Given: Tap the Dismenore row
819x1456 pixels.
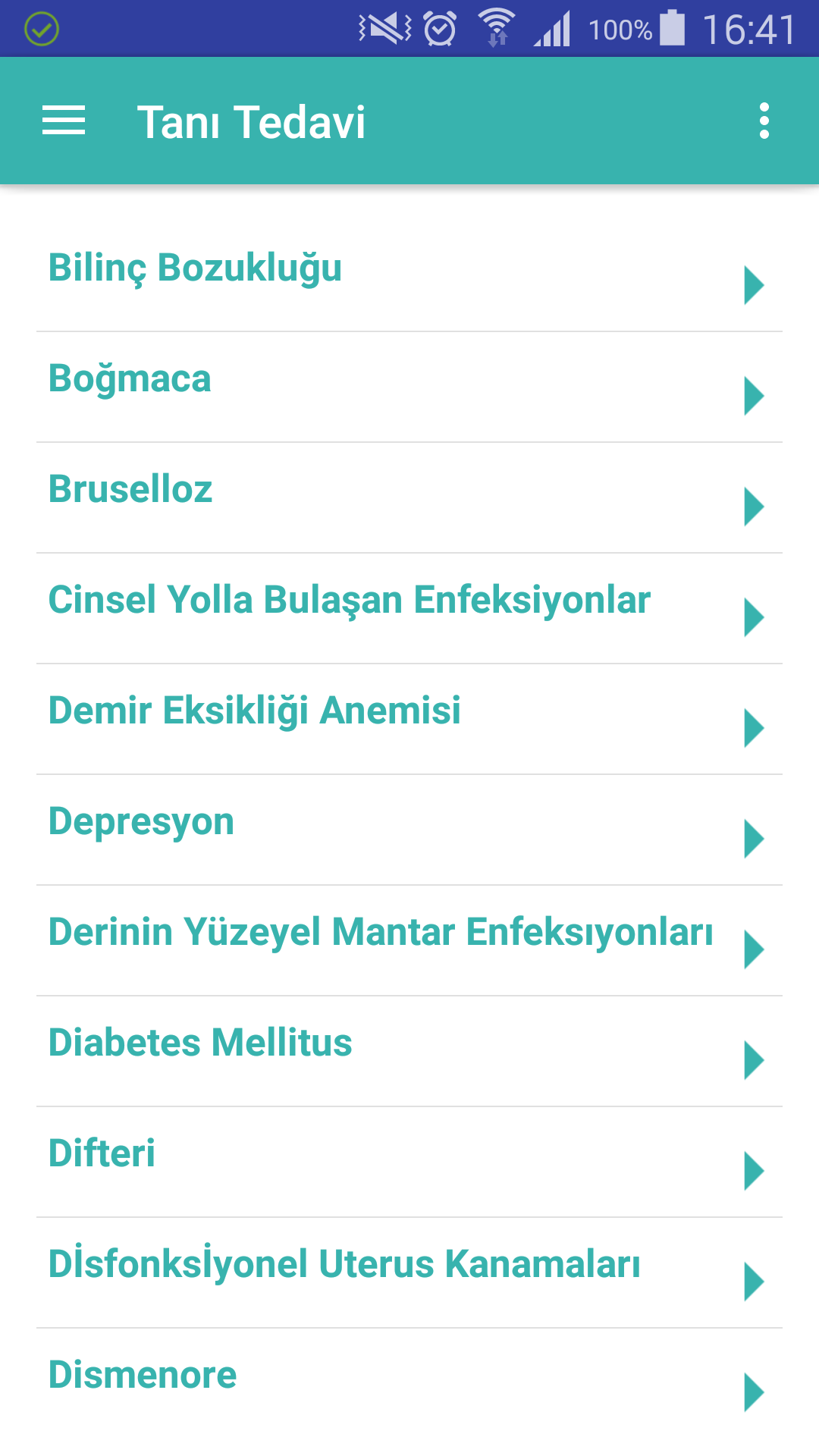Looking at the screenshot, I should (x=409, y=1384).
